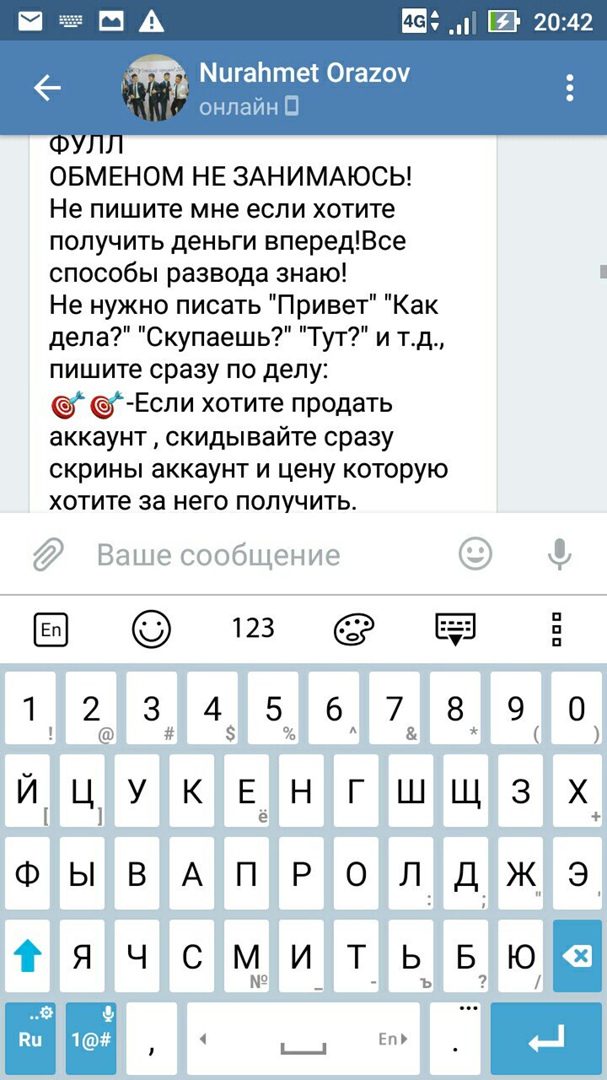
Task: Tap the backspace key
Action: (576, 957)
